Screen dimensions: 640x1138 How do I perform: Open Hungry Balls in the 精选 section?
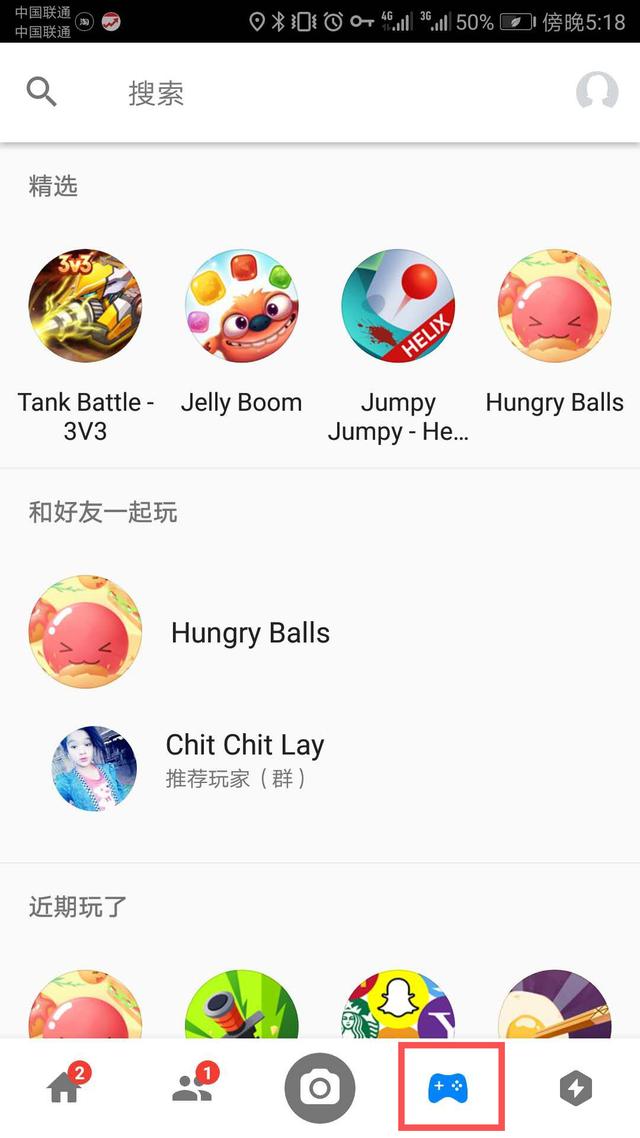[x=554, y=306]
